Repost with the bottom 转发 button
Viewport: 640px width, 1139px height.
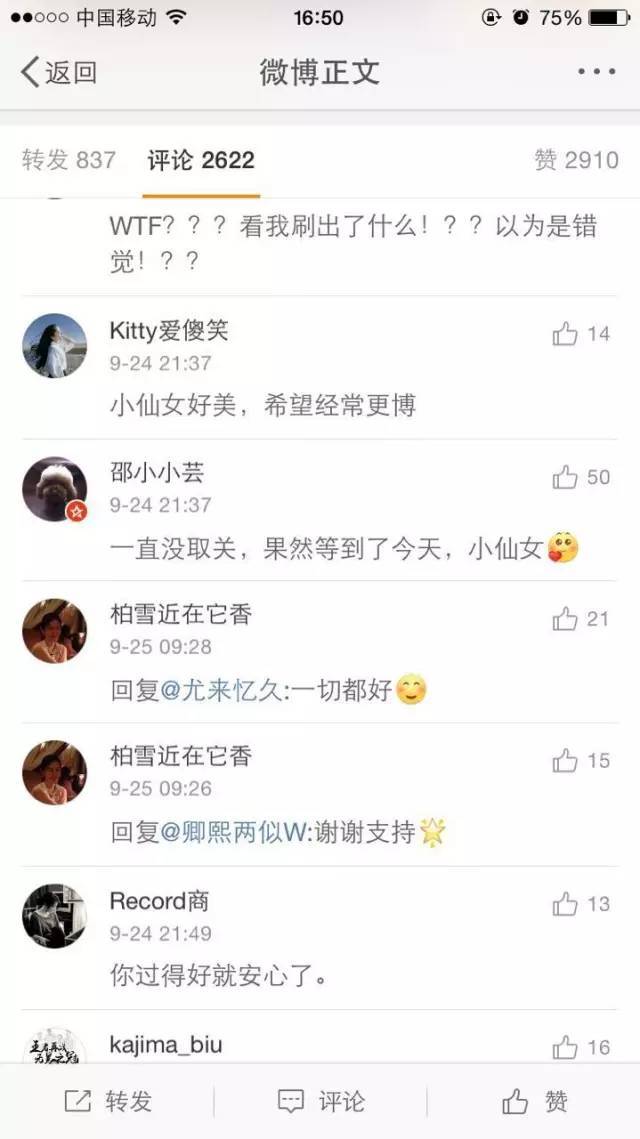click(108, 1102)
